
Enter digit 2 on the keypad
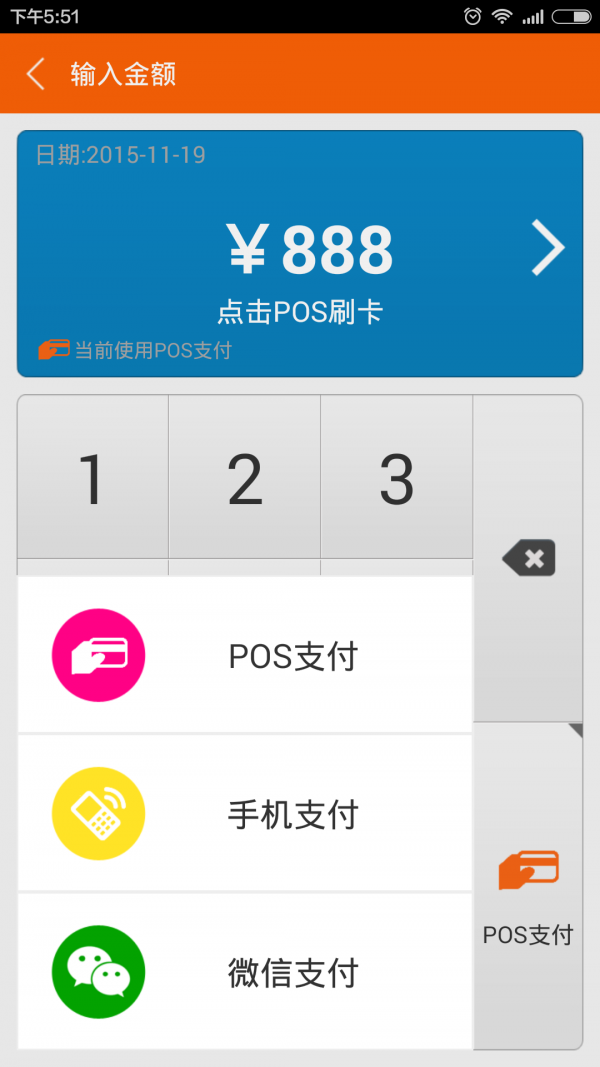pos(244,478)
